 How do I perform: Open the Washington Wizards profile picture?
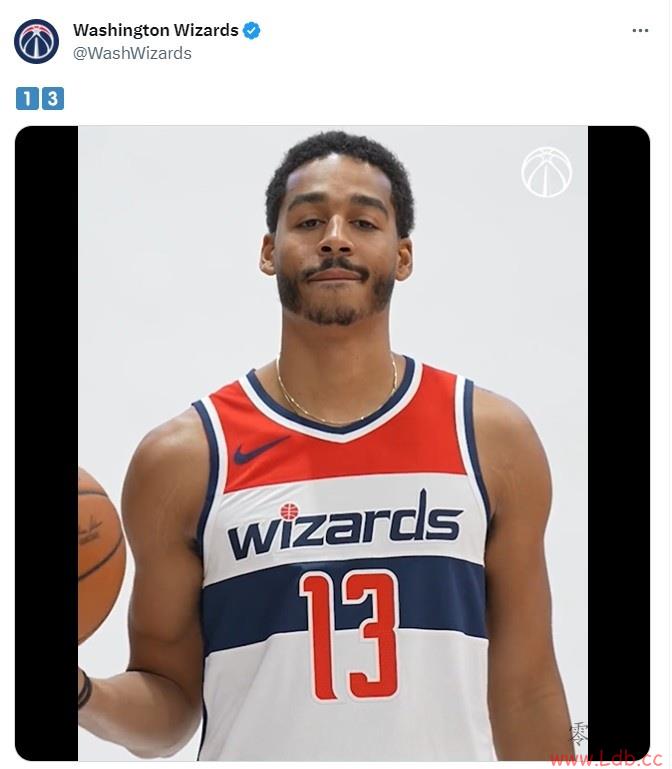click(36, 41)
